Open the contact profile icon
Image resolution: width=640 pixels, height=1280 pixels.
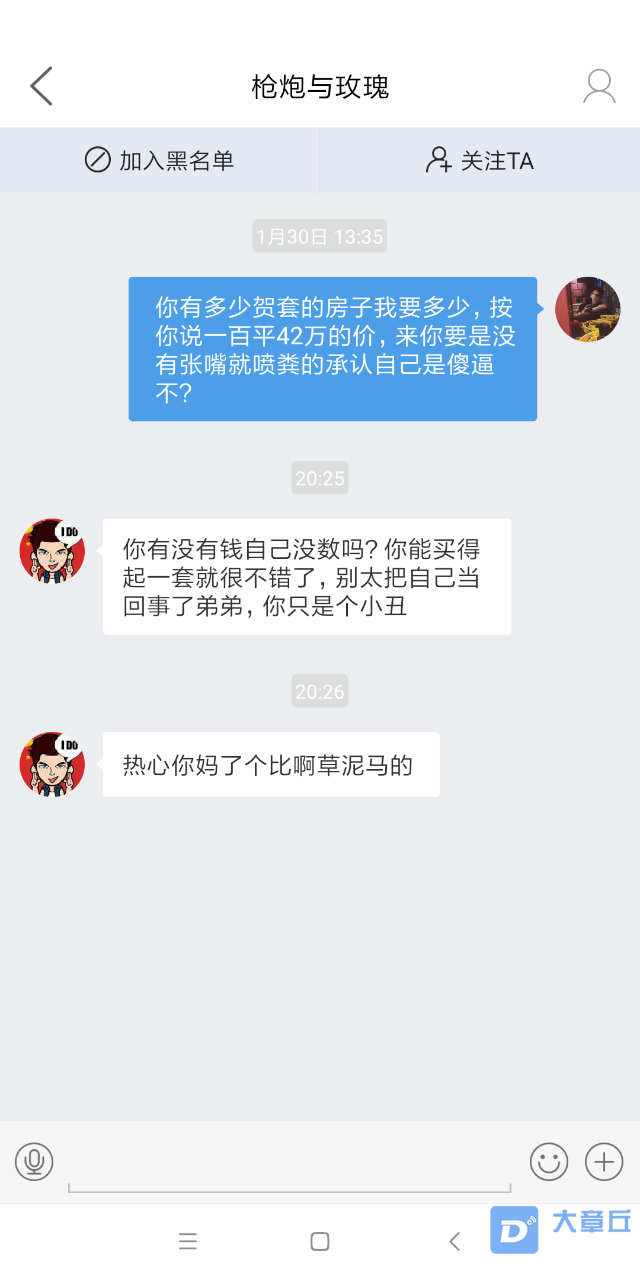599,87
